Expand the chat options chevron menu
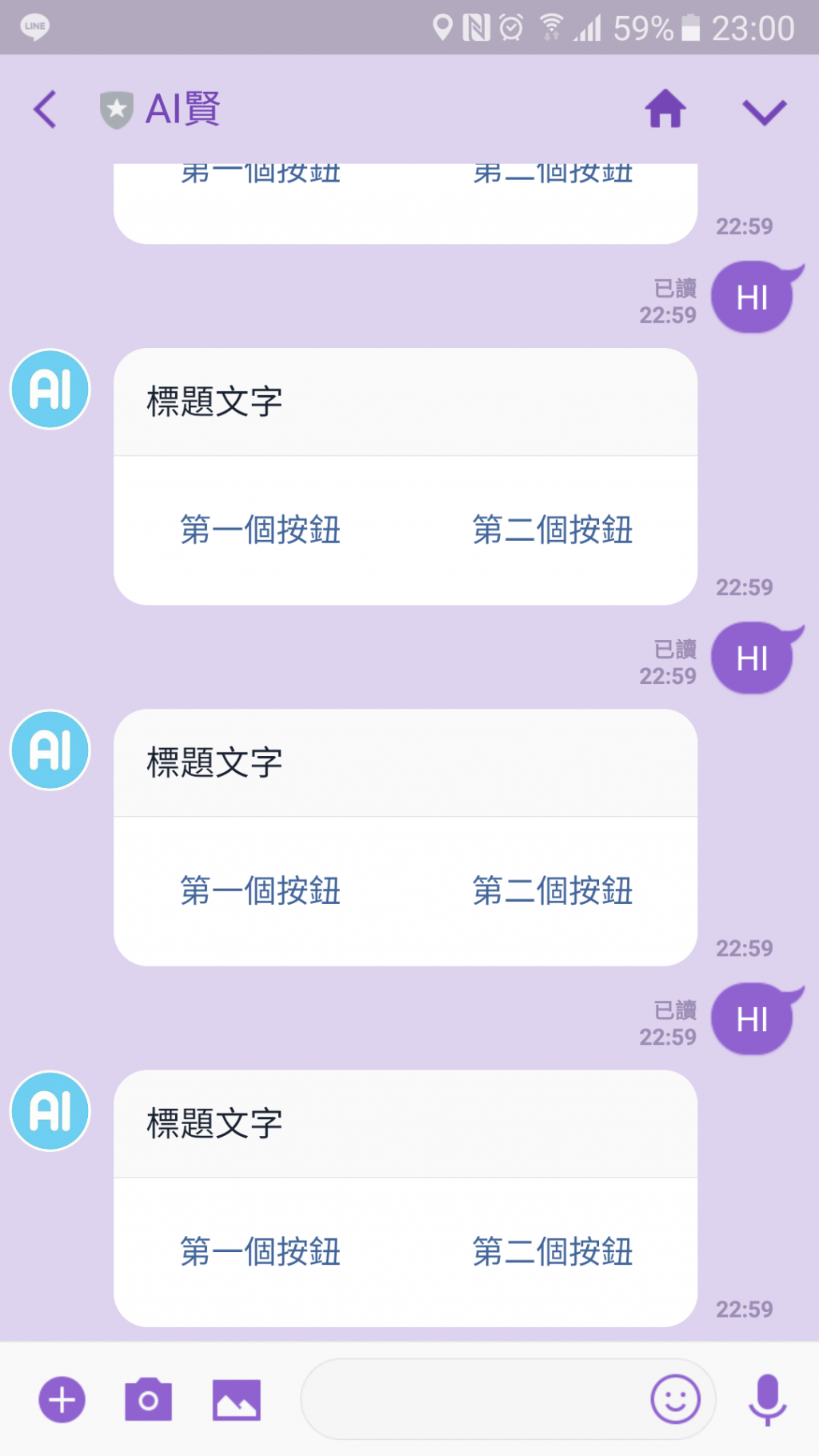 pos(764,111)
